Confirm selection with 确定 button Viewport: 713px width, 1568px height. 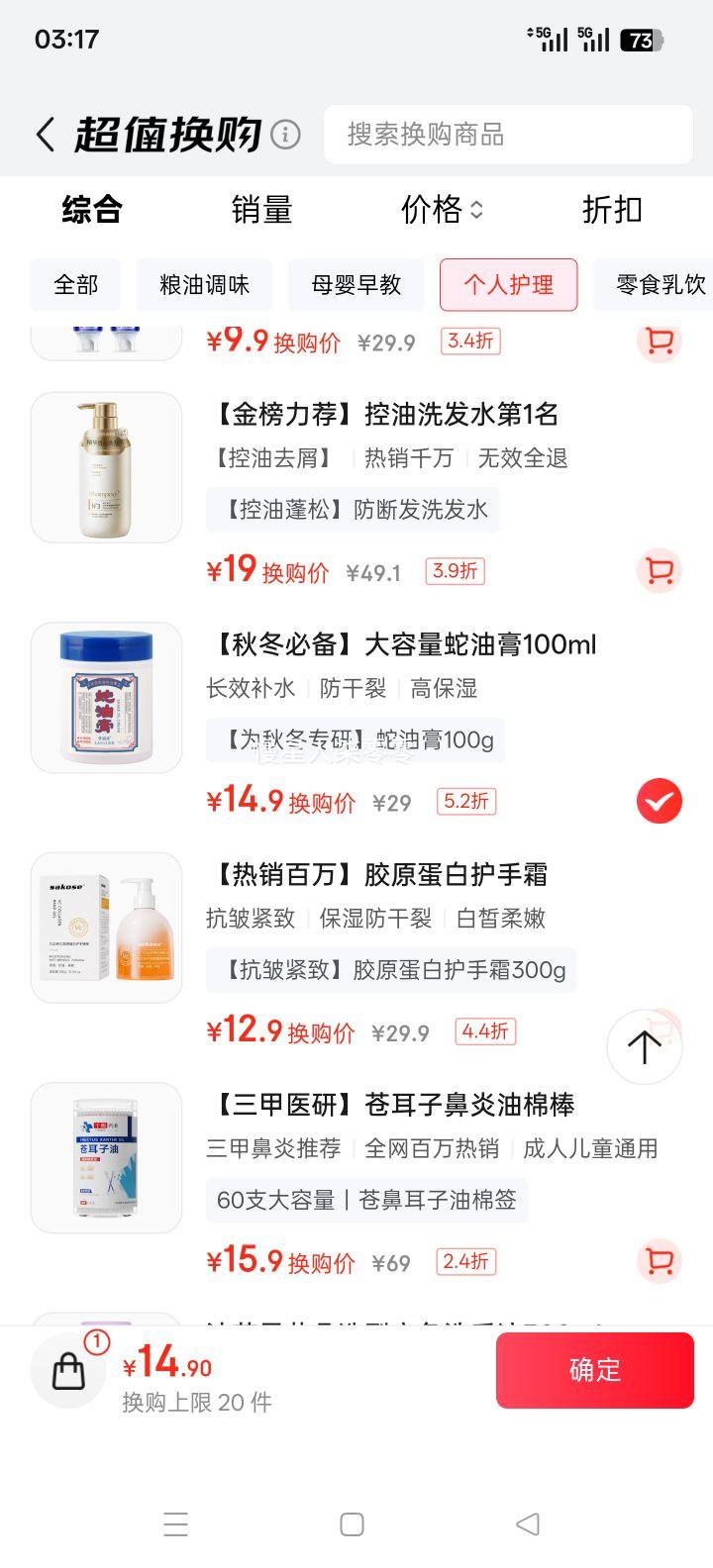594,1370
